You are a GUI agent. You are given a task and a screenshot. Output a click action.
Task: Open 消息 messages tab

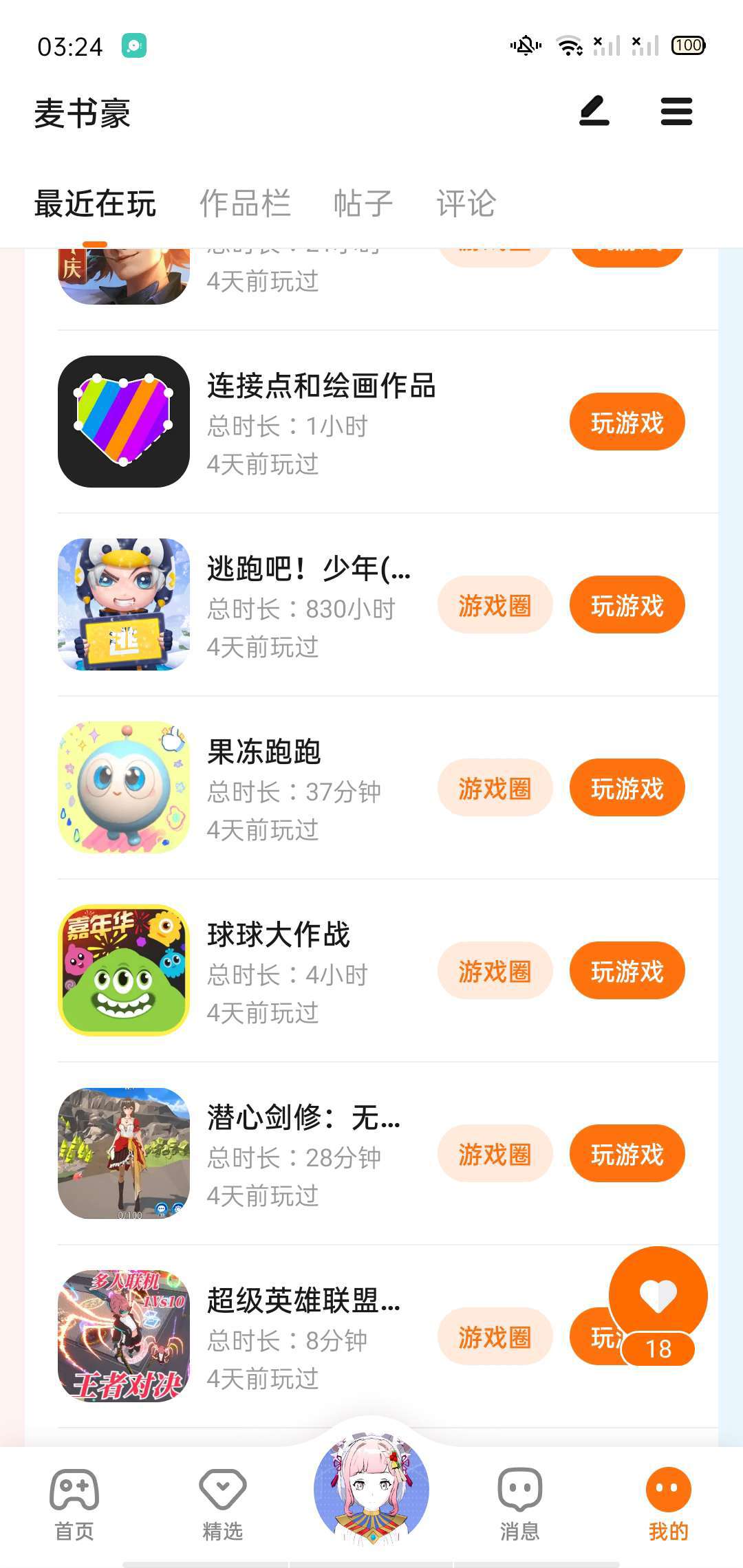click(519, 1503)
